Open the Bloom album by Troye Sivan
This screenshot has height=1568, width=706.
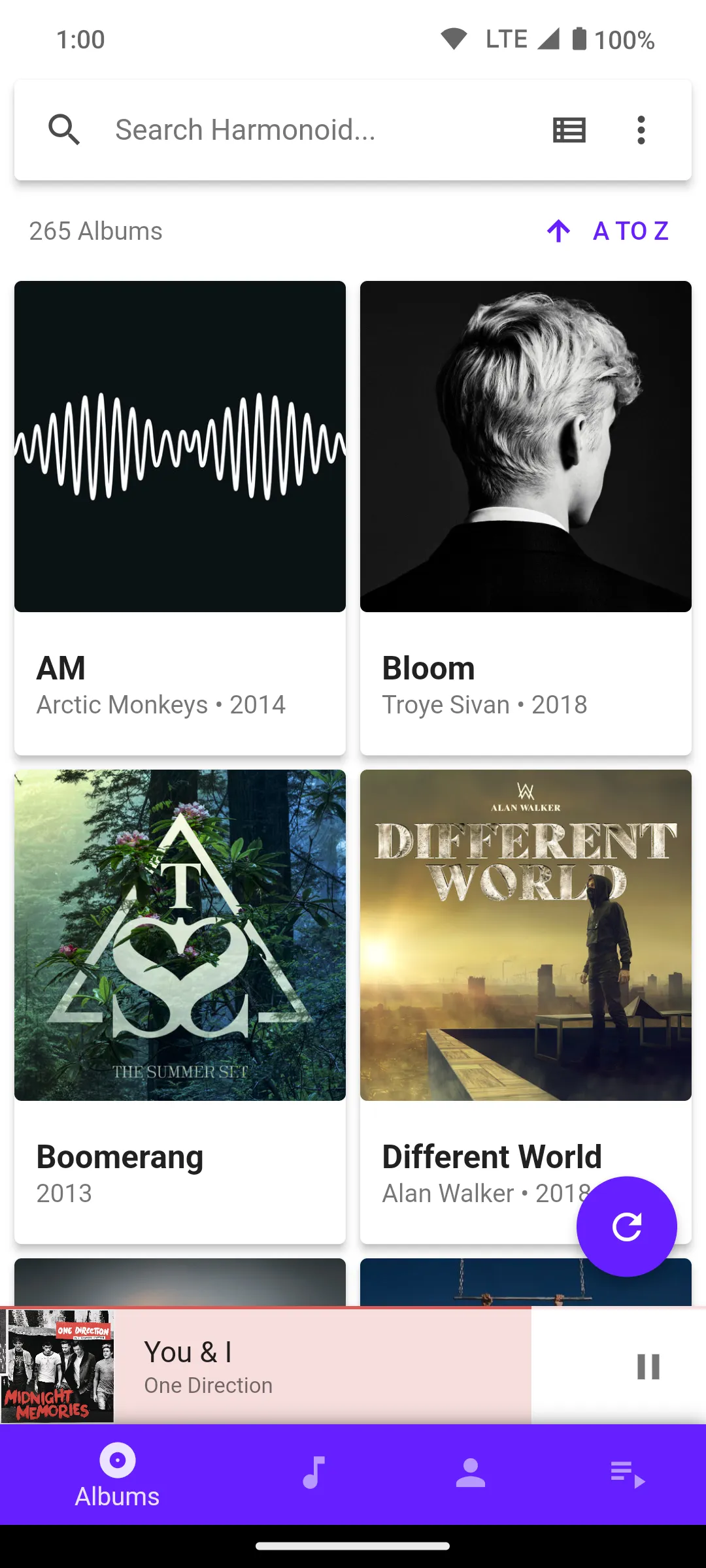click(526, 516)
